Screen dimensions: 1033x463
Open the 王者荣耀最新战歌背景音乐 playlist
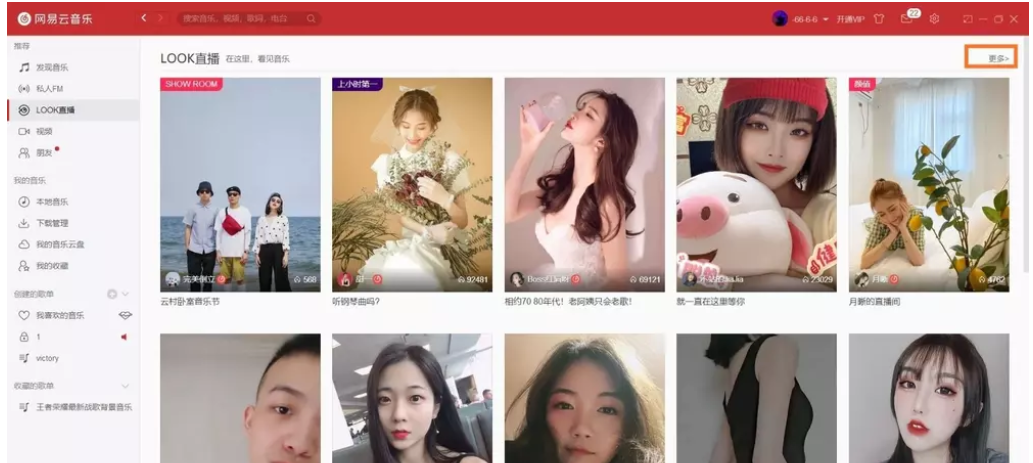84,407
